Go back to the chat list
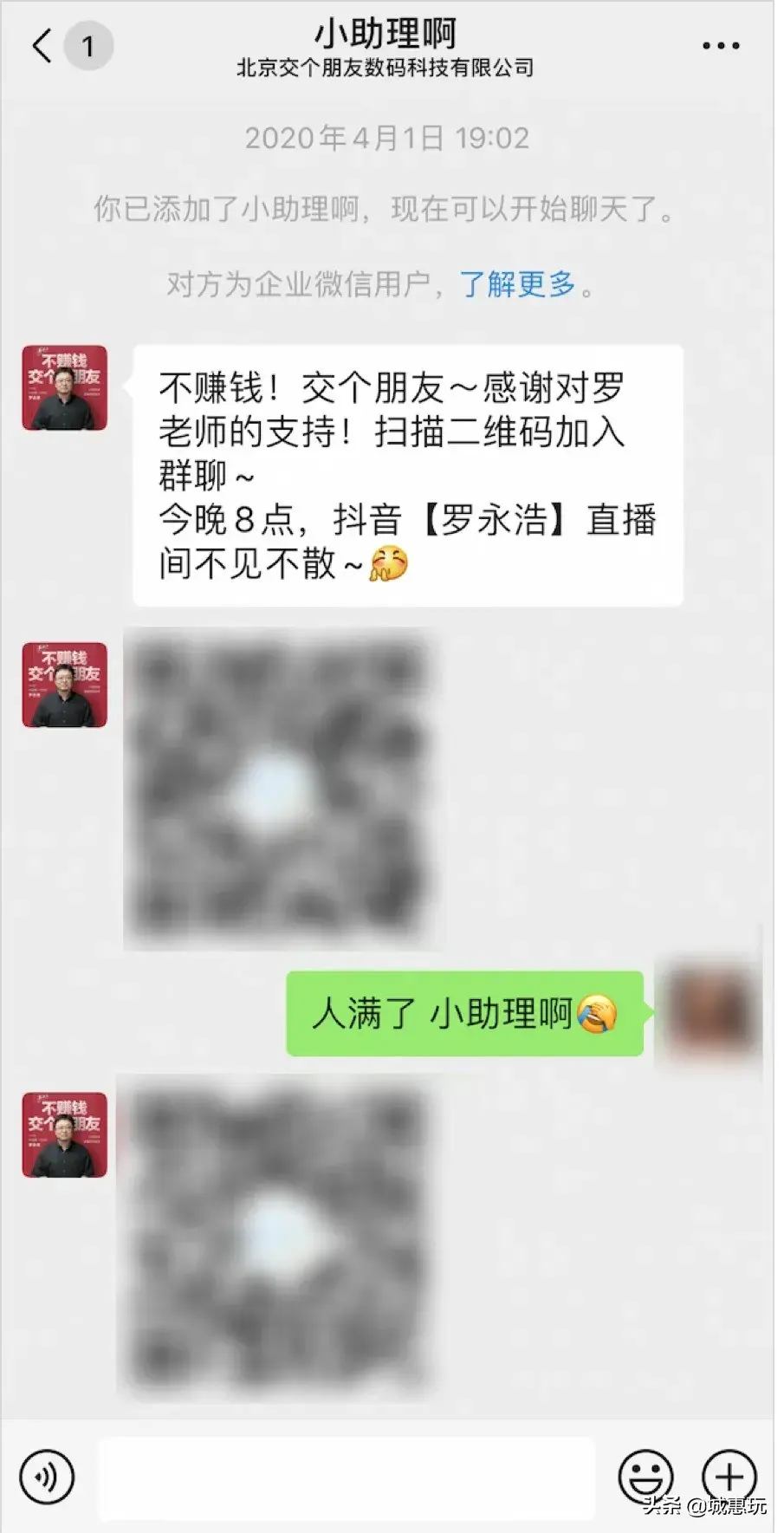784x1533 pixels. pyautogui.click(x=42, y=46)
